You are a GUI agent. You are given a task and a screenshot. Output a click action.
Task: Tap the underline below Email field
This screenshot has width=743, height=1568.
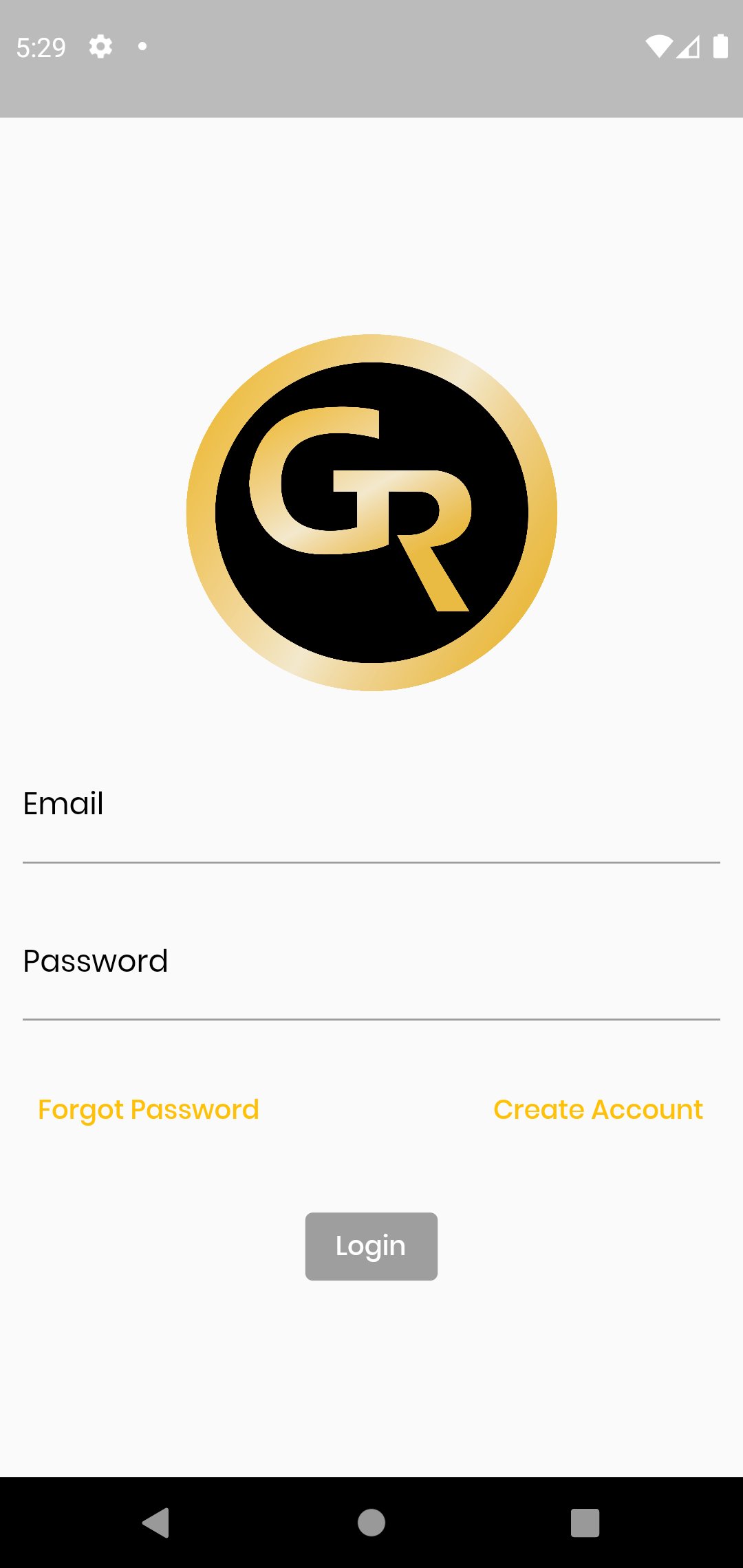point(371,862)
